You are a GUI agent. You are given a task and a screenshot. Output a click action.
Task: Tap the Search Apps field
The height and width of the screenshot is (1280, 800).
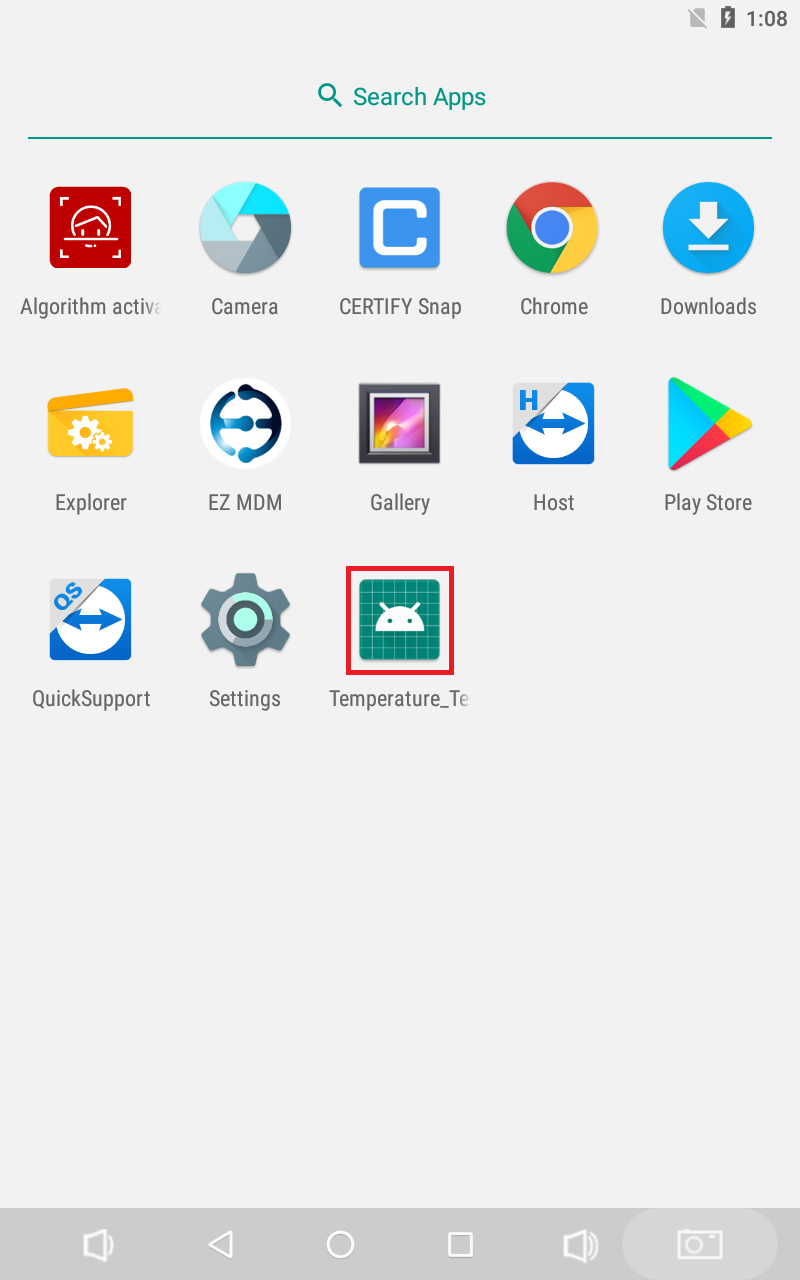(x=400, y=97)
